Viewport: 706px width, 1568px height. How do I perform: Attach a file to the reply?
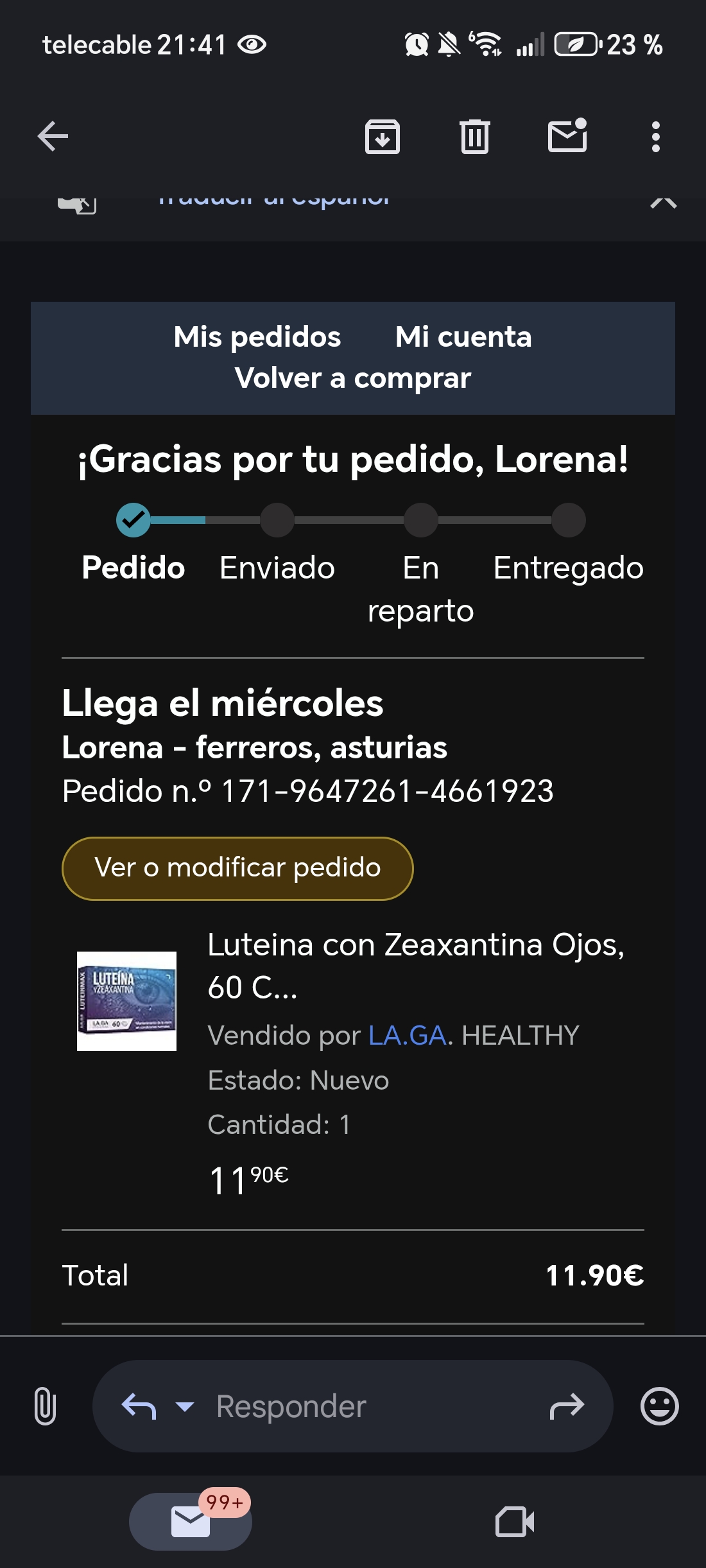coord(45,1406)
